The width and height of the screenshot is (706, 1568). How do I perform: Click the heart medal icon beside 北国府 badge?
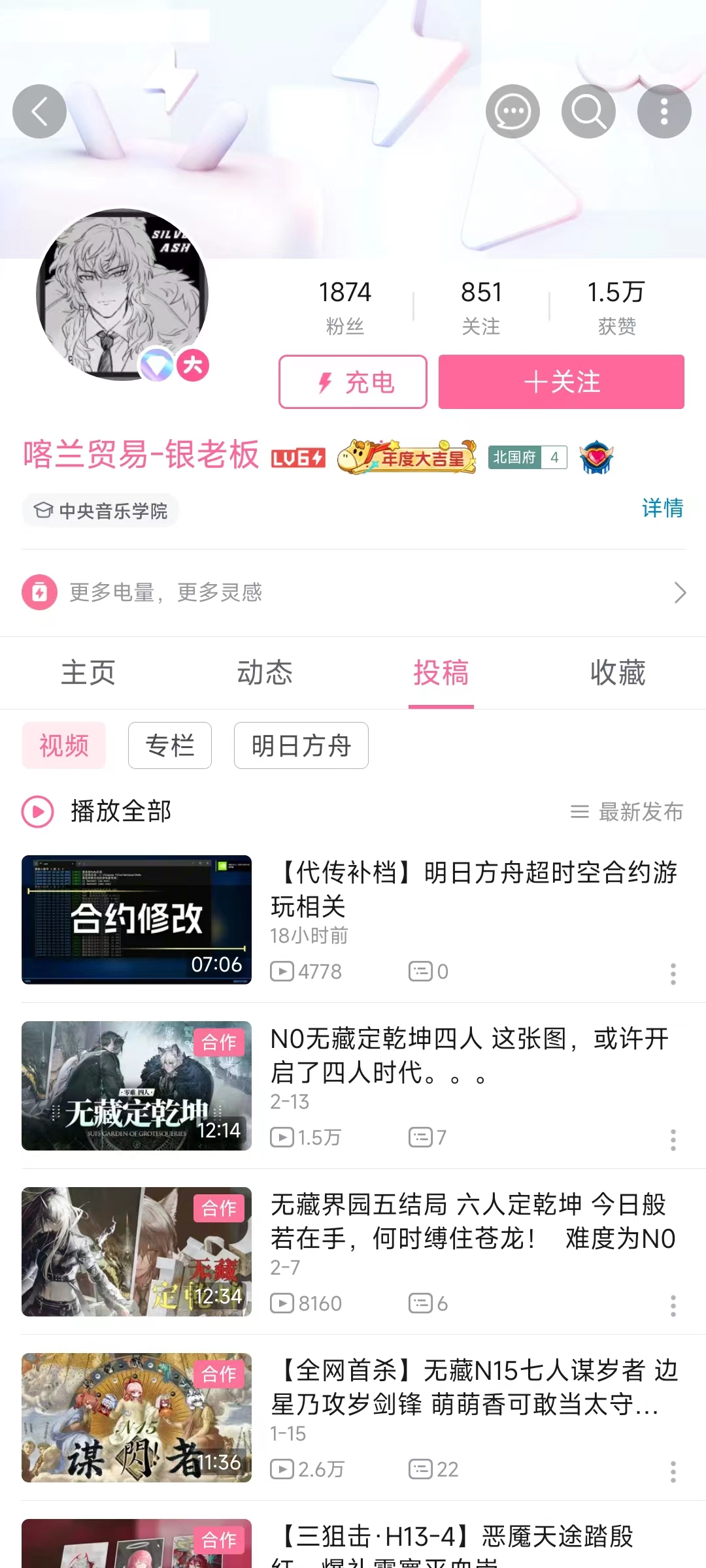point(596,457)
